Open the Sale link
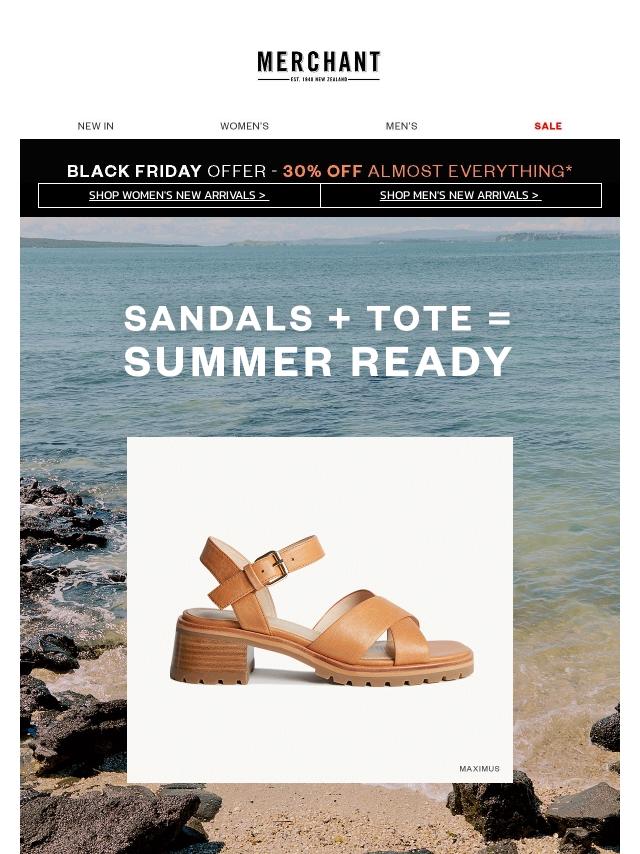 (548, 126)
